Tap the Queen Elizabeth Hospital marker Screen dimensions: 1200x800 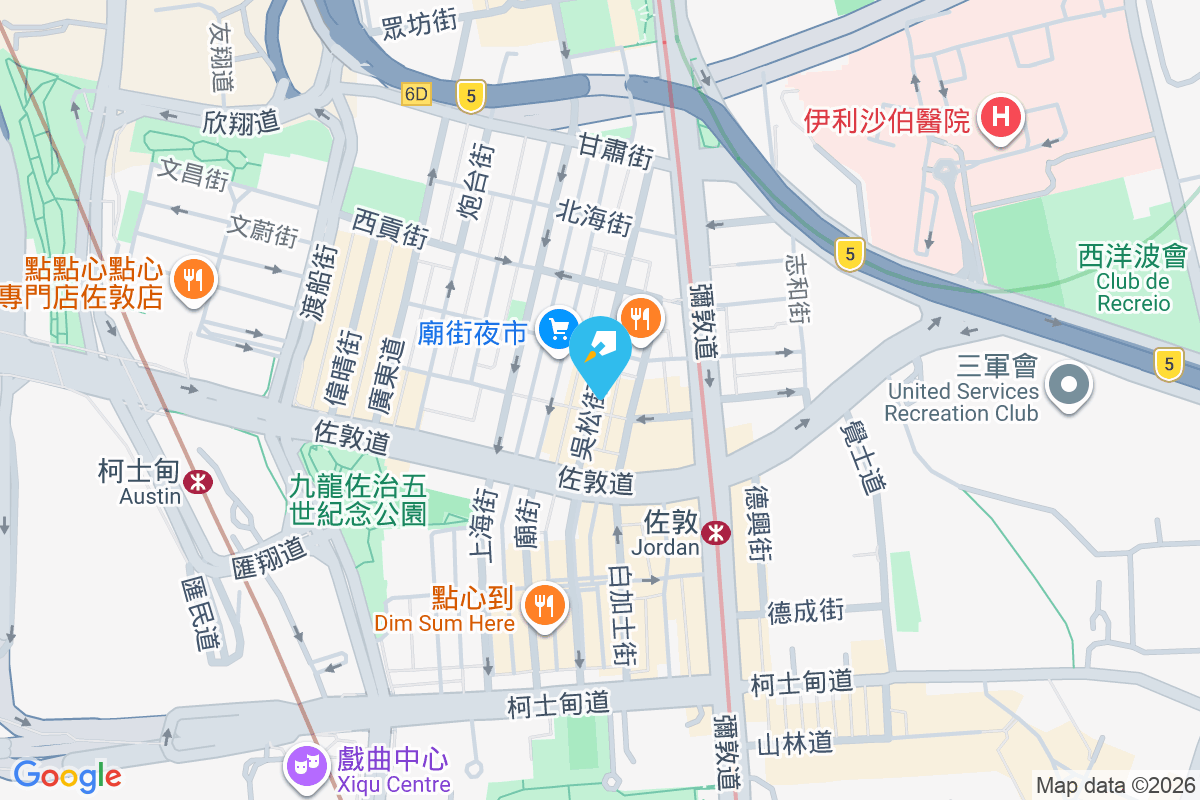pyautogui.click(x=1001, y=118)
